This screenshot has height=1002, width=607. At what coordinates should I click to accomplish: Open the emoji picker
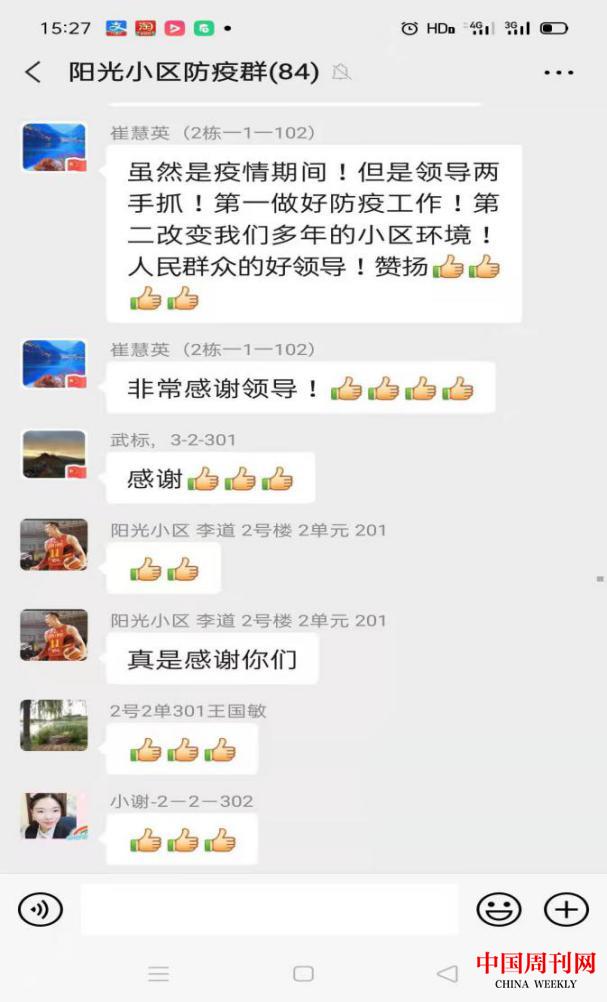click(497, 909)
